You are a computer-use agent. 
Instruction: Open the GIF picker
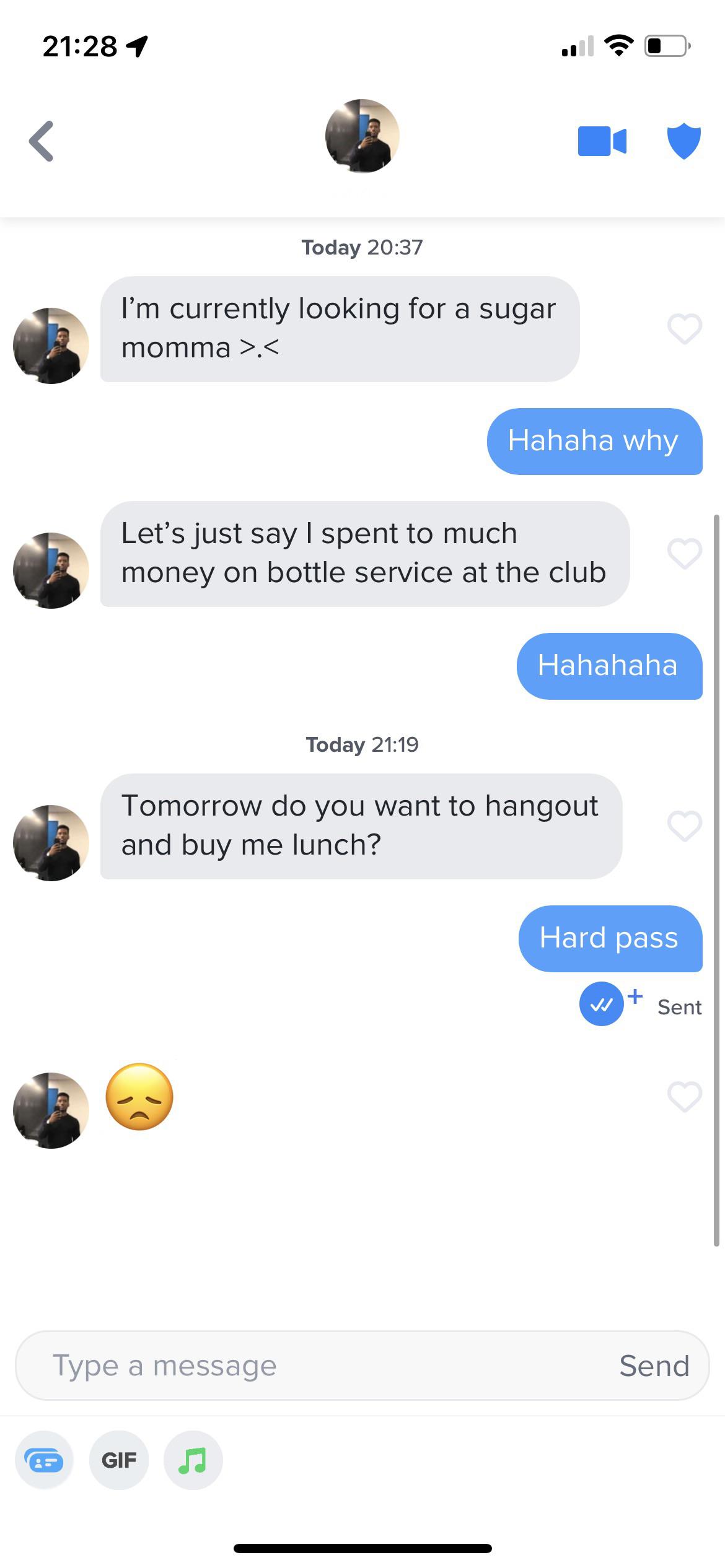119,1460
